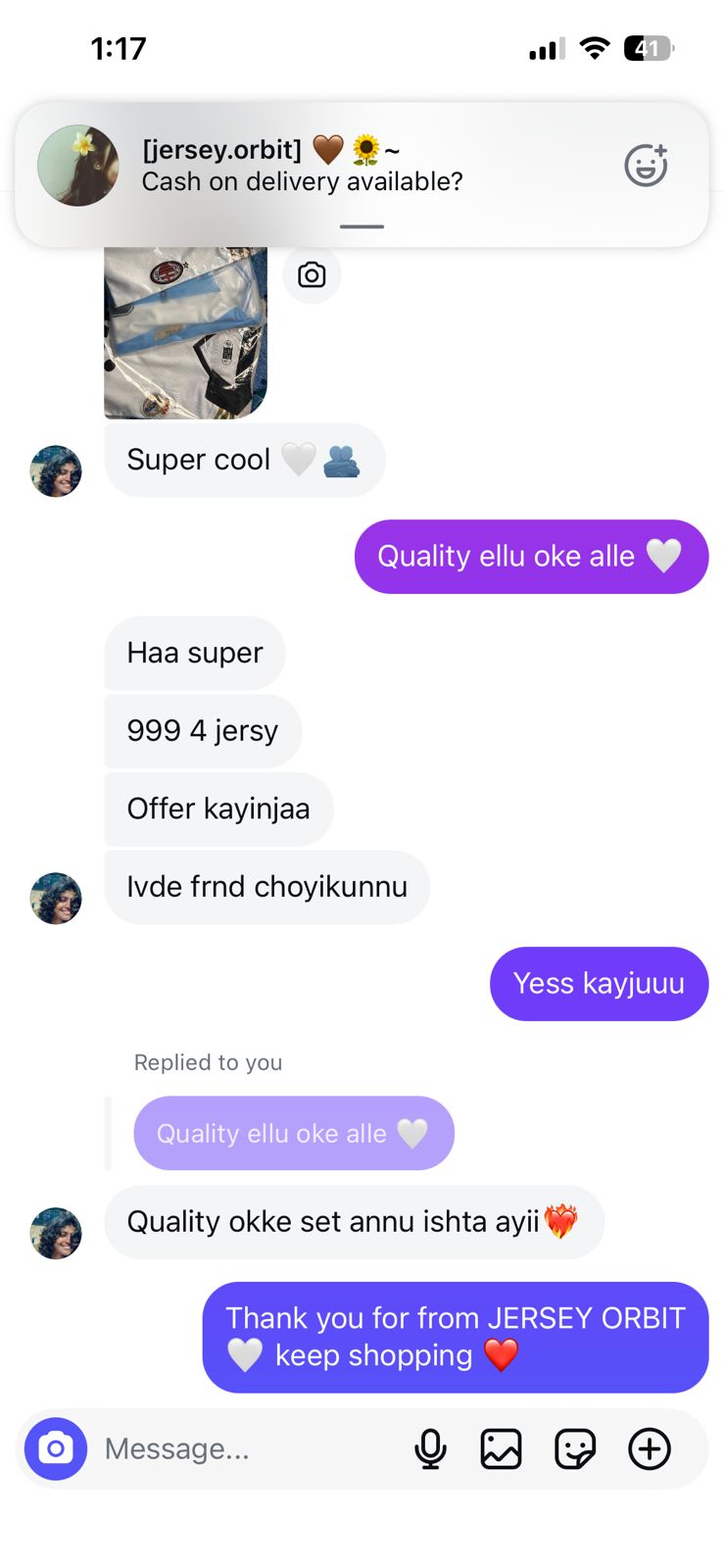Open more options with plus icon
724x1568 pixels.
pos(650,1448)
